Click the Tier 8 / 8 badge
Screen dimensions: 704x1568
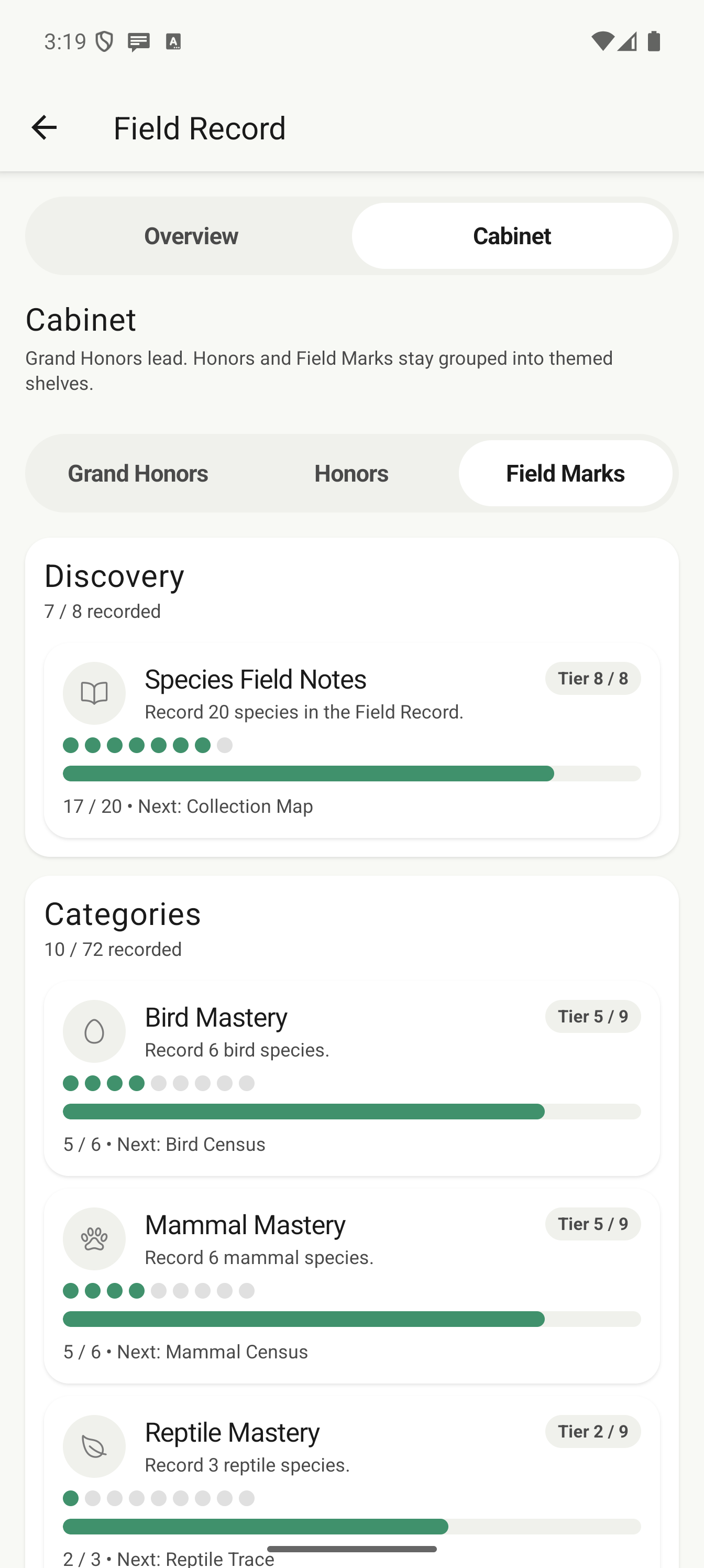pyautogui.click(x=592, y=678)
